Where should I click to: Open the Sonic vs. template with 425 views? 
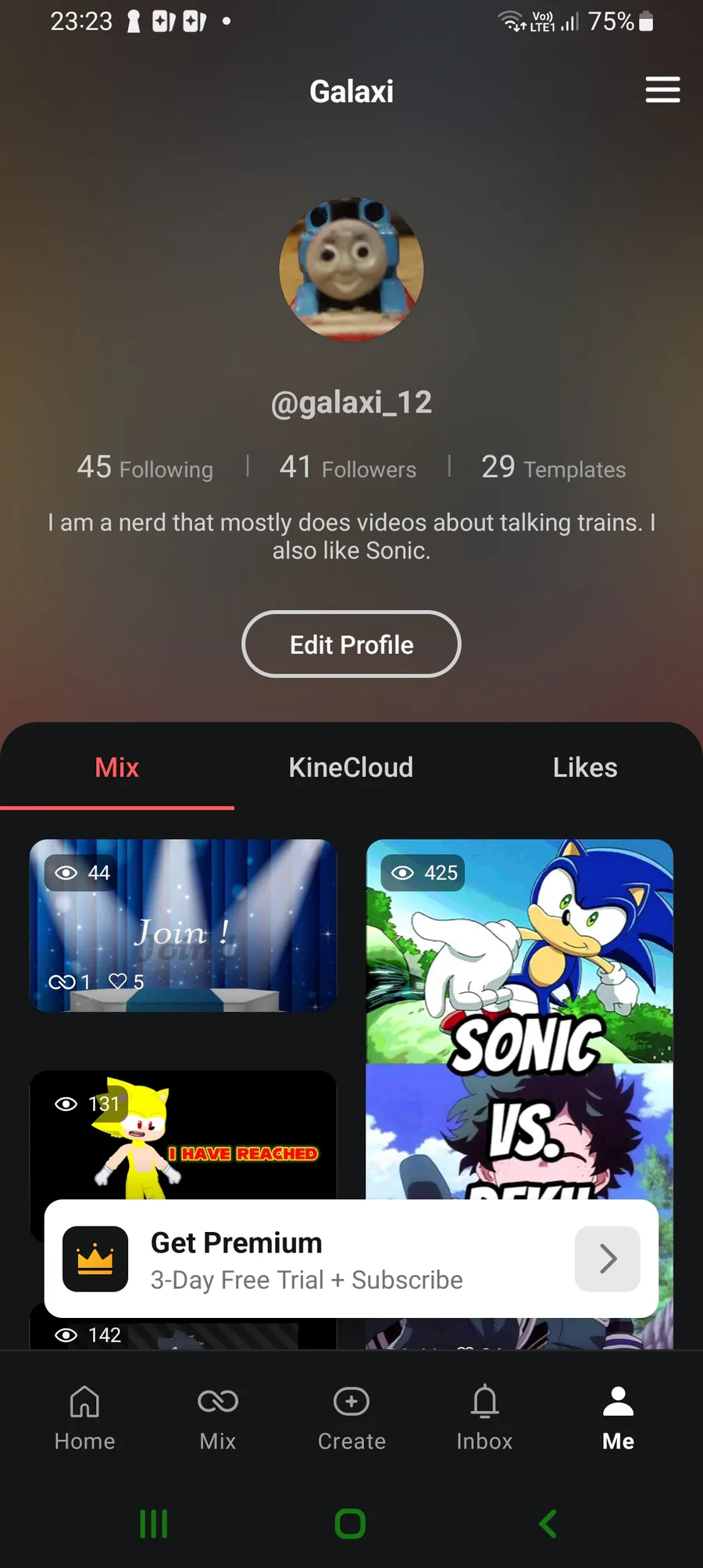pos(519,1016)
